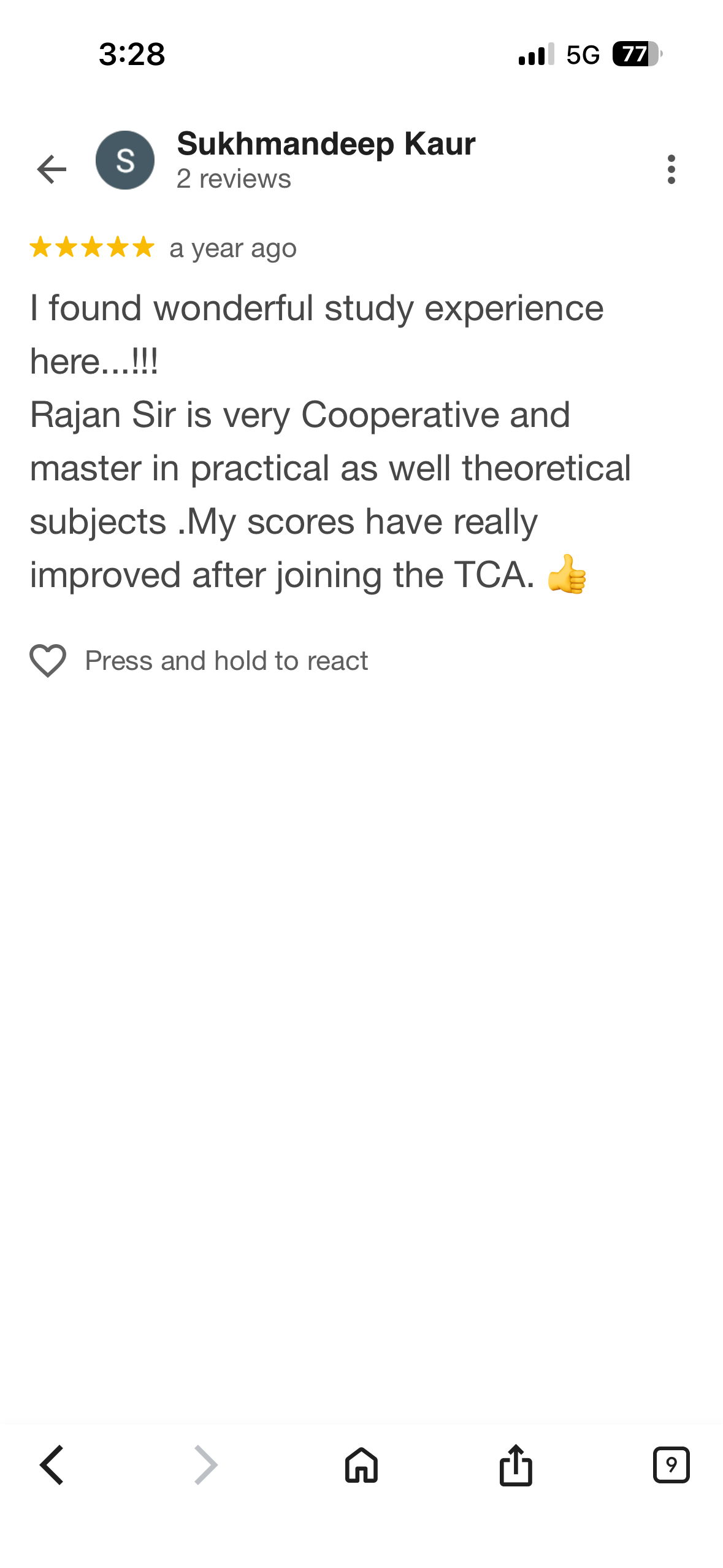723x1568 pixels.
Task: Share this page via the share icon
Action: pos(516,1465)
